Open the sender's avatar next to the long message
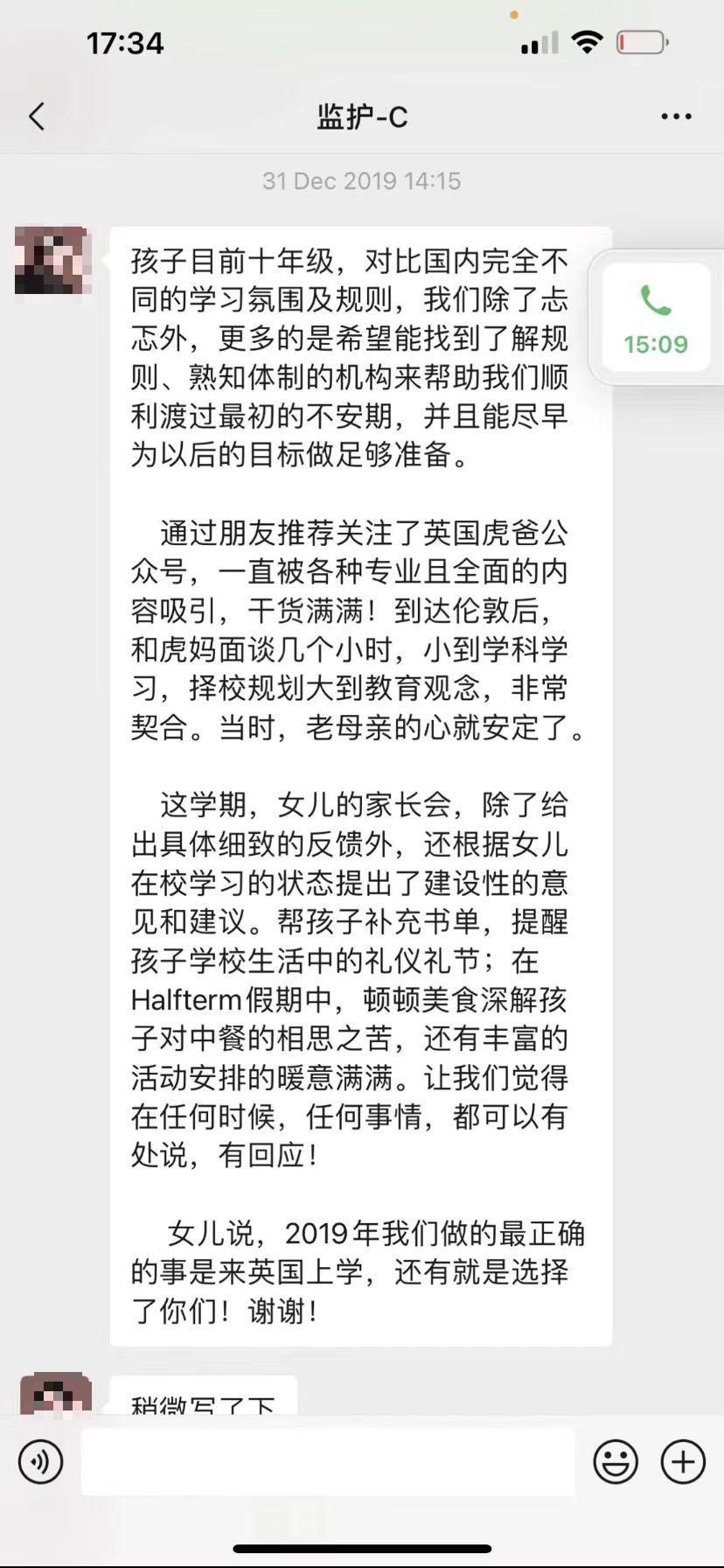 pos(52,260)
